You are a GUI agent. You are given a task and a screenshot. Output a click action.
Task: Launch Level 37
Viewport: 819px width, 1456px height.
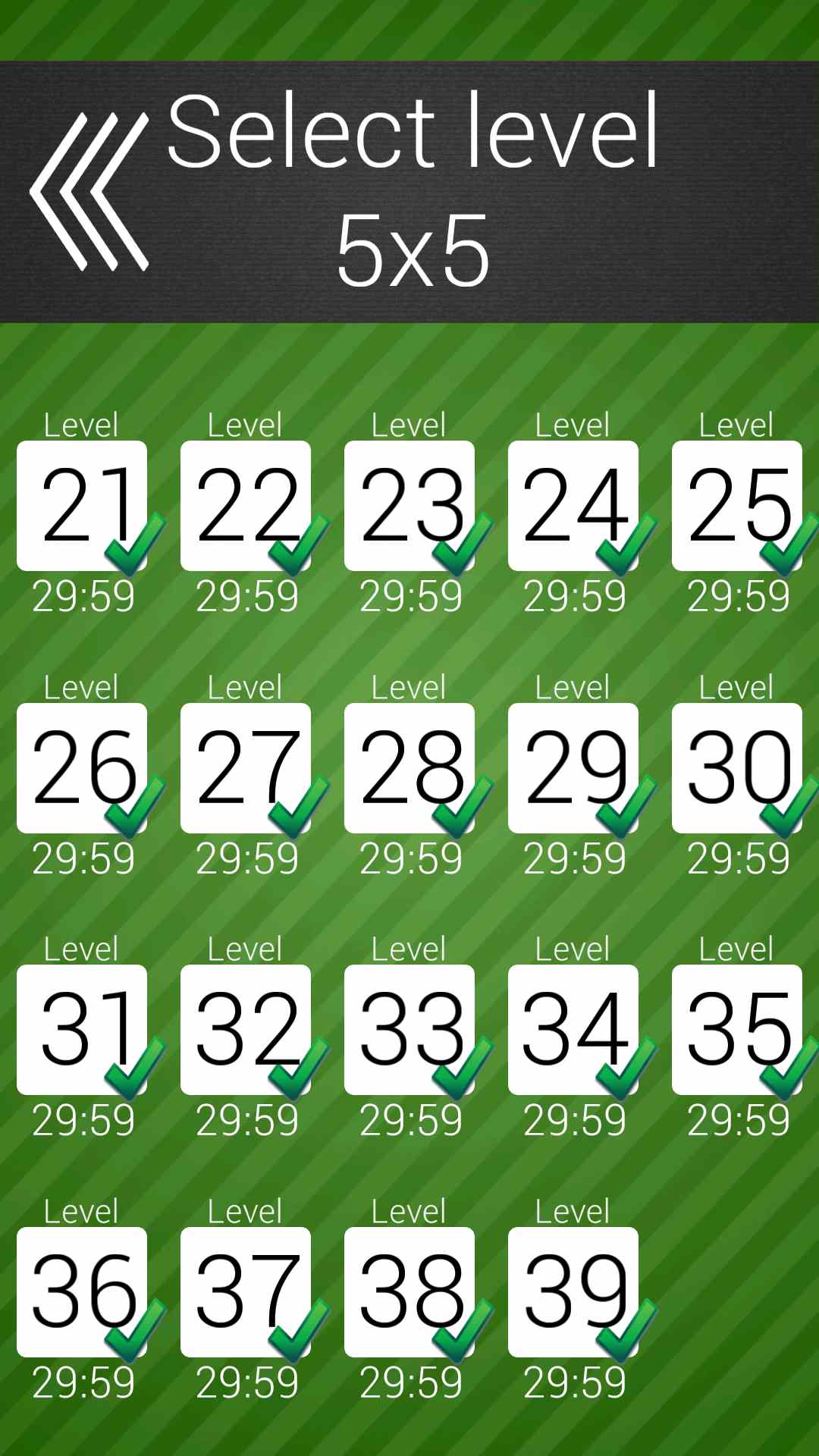246,1291
